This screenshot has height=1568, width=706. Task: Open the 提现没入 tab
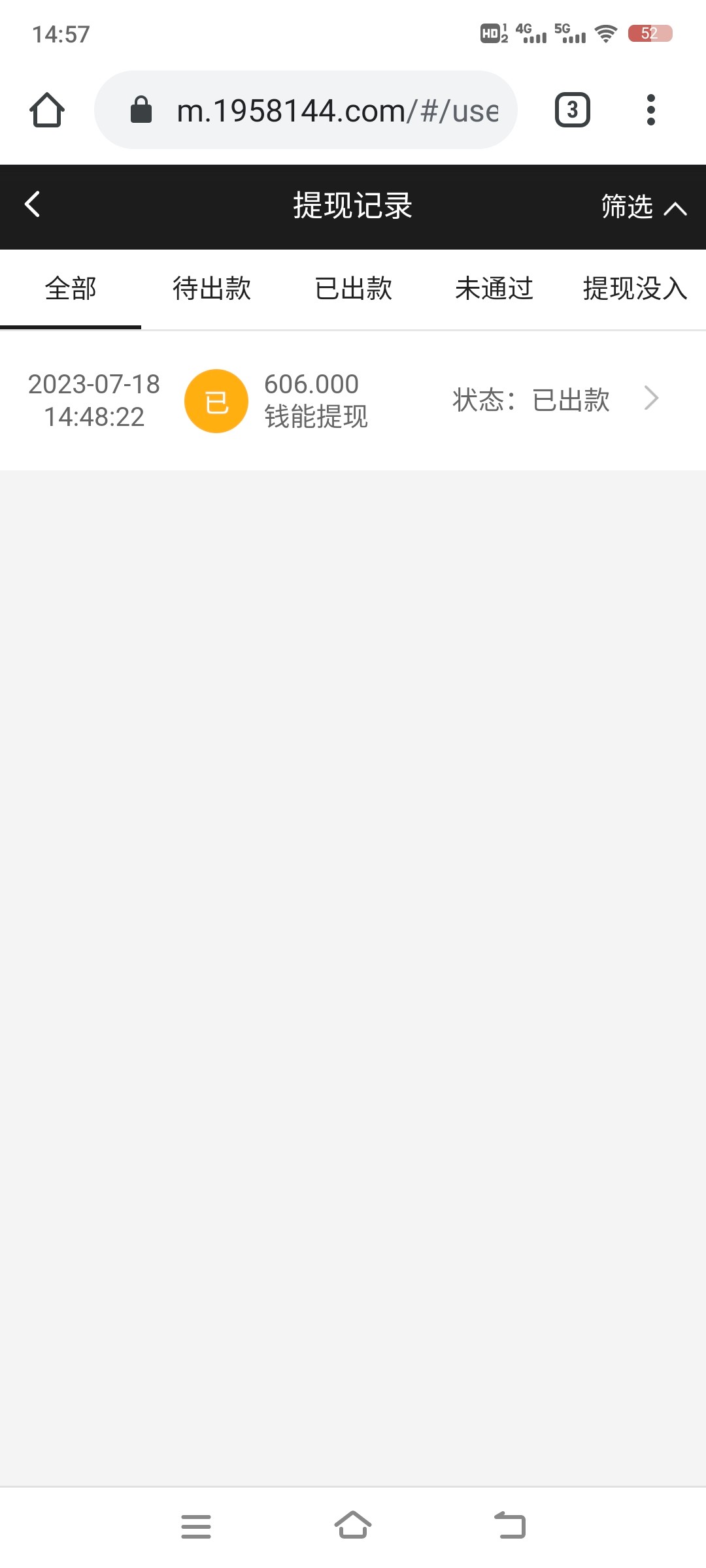click(x=634, y=289)
